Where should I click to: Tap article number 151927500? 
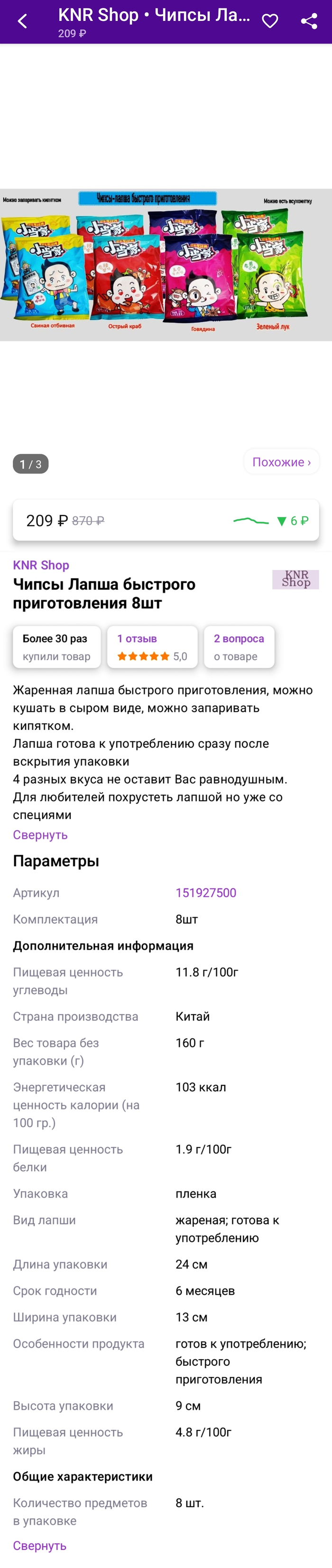(x=205, y=892)
